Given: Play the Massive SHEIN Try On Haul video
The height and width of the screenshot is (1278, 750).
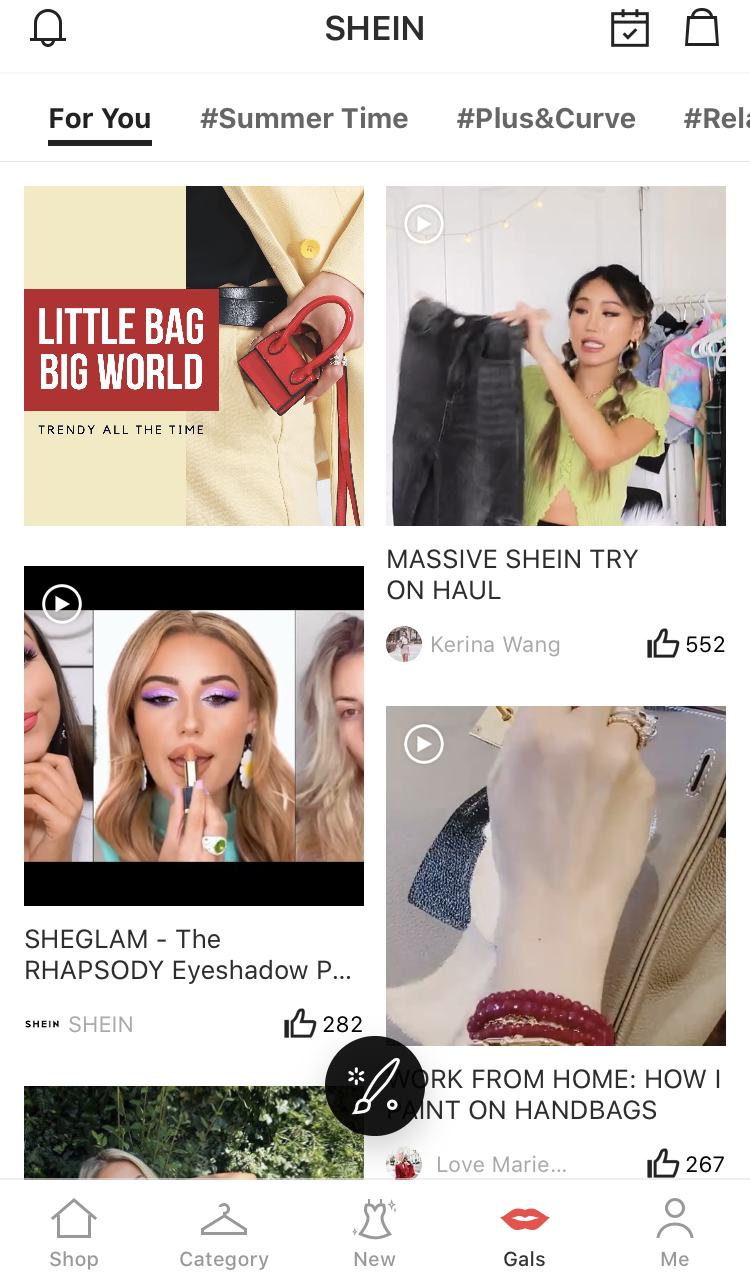Looking at the screenshot, I should (x=556, y=355).
